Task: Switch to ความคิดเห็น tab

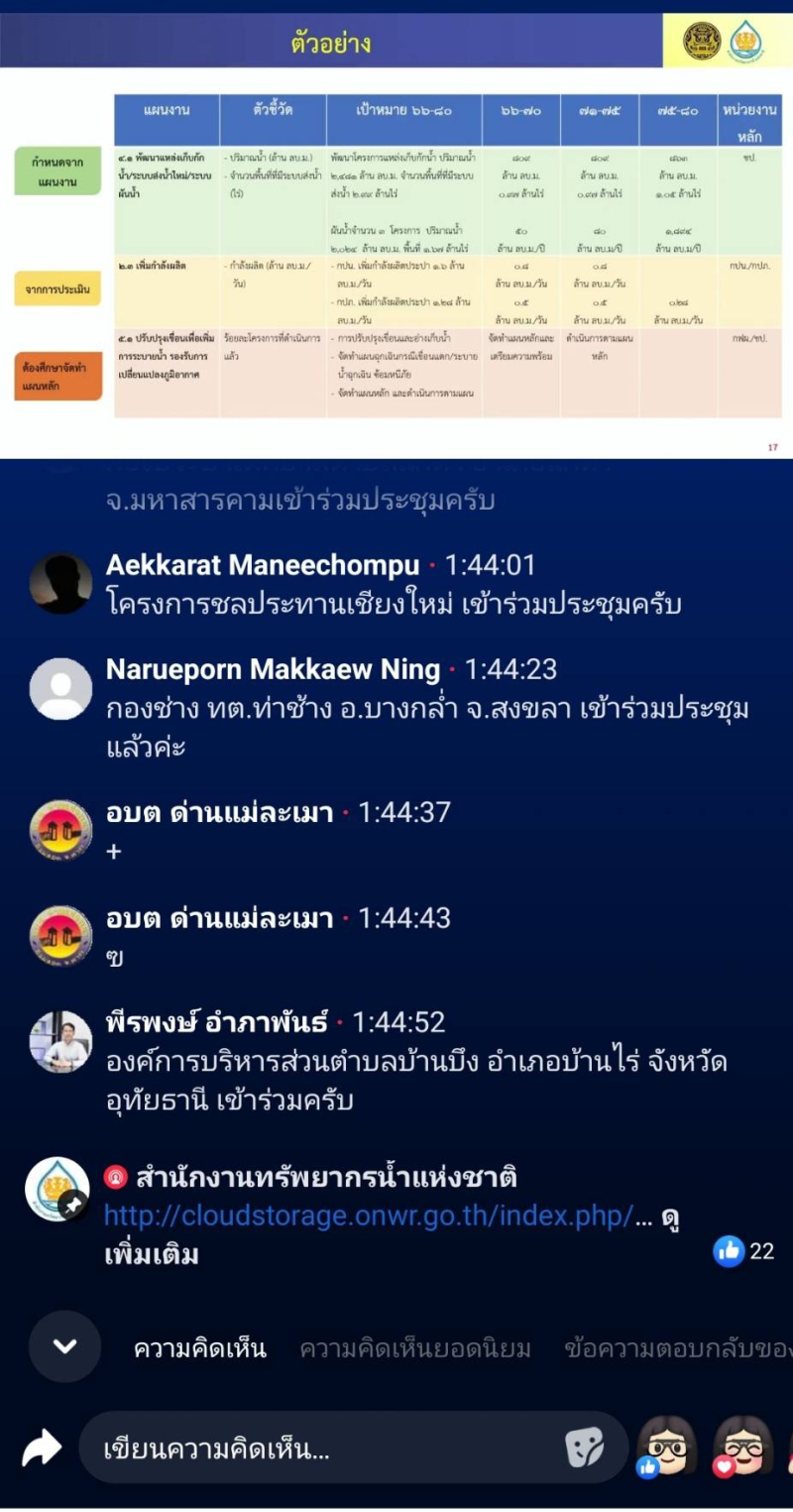Action: pyautogui.click(x=199, y=1348)
